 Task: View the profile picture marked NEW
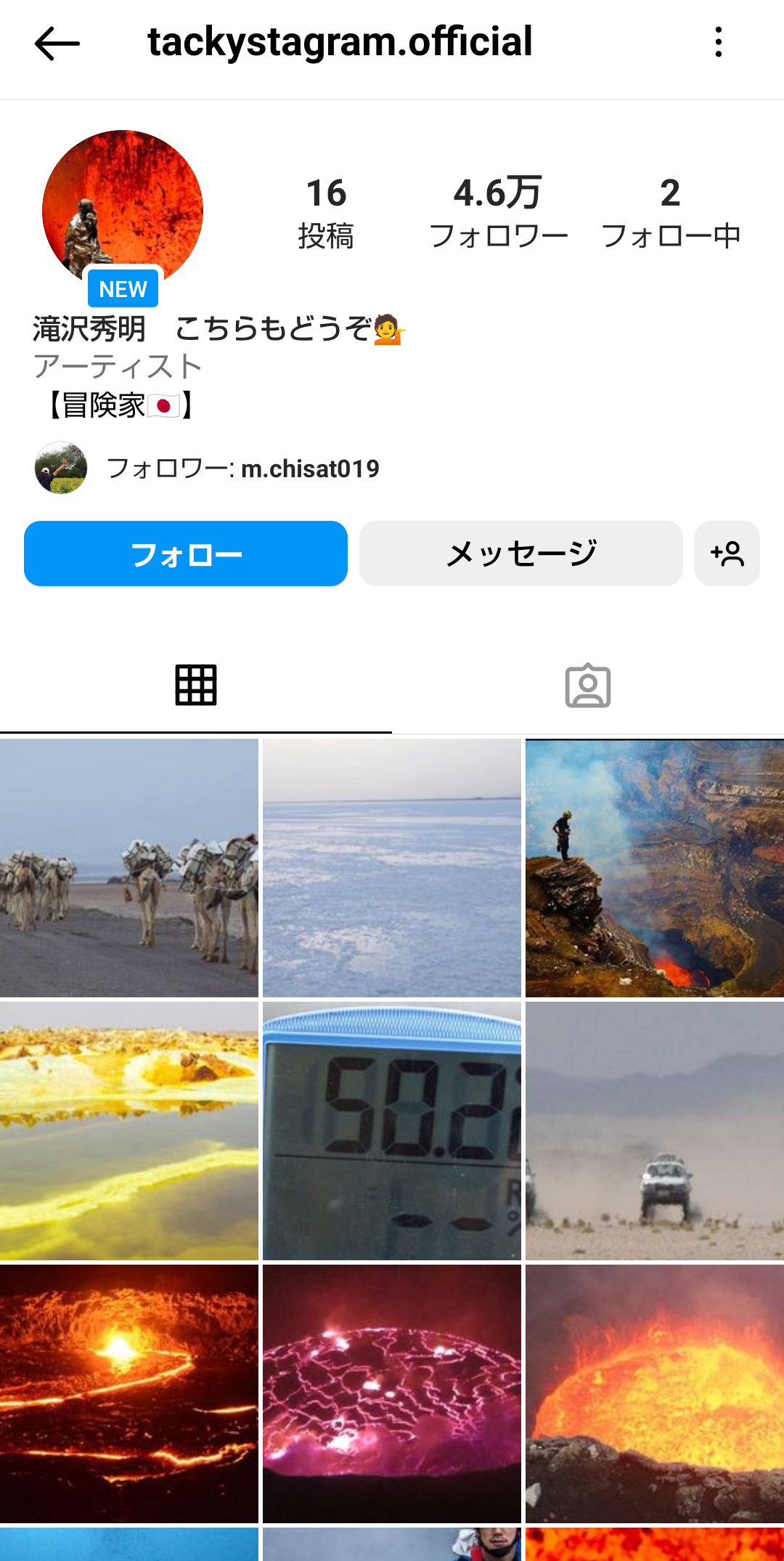tap(123, 211)
